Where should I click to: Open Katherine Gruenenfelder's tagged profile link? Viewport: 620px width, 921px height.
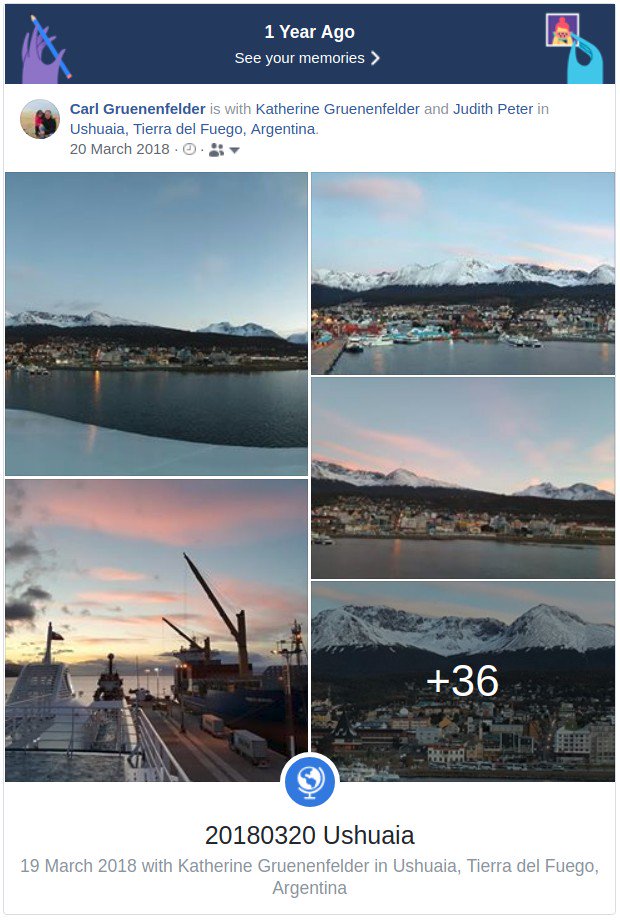pyautogui.click(x=337, y=109)
